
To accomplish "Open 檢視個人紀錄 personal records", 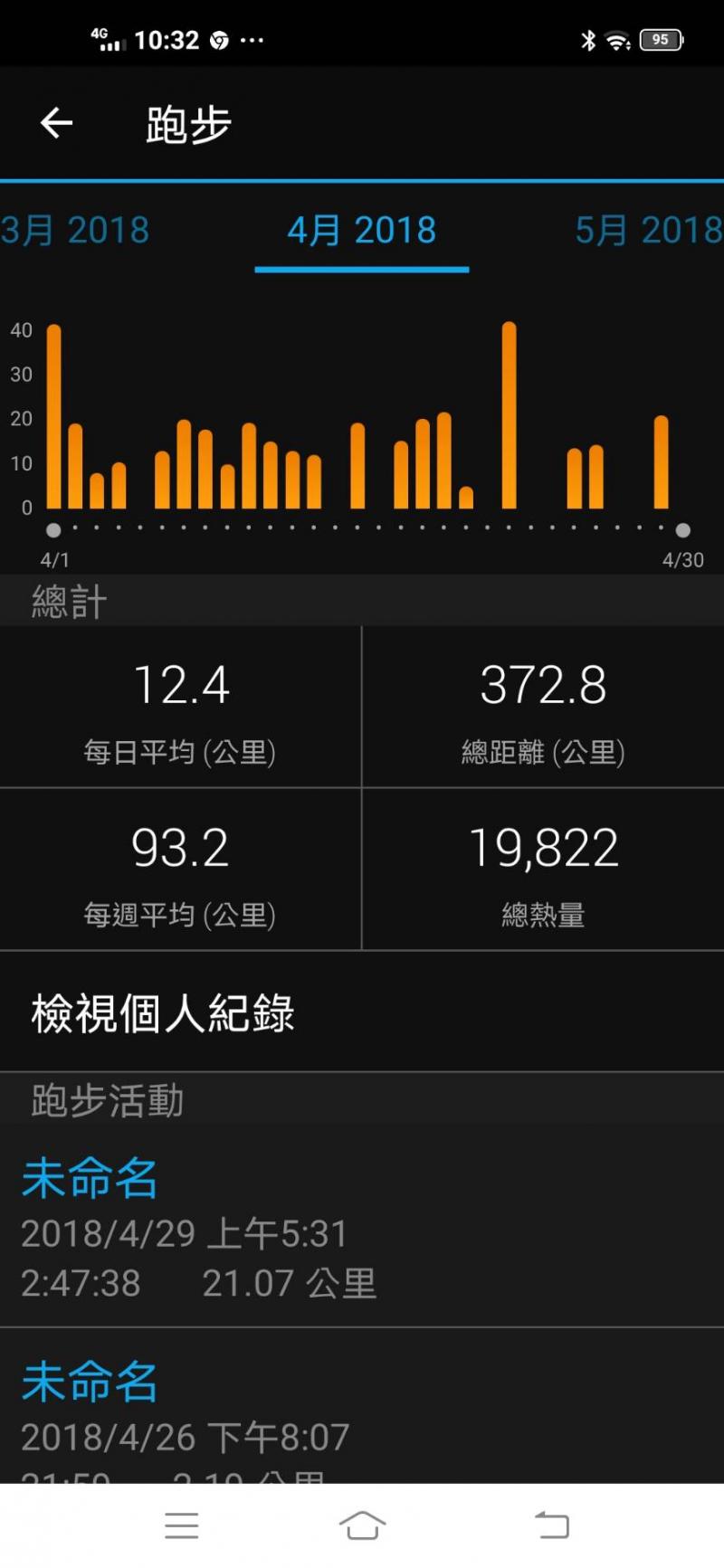I will pyautogui.click(x=163, y=1013).
